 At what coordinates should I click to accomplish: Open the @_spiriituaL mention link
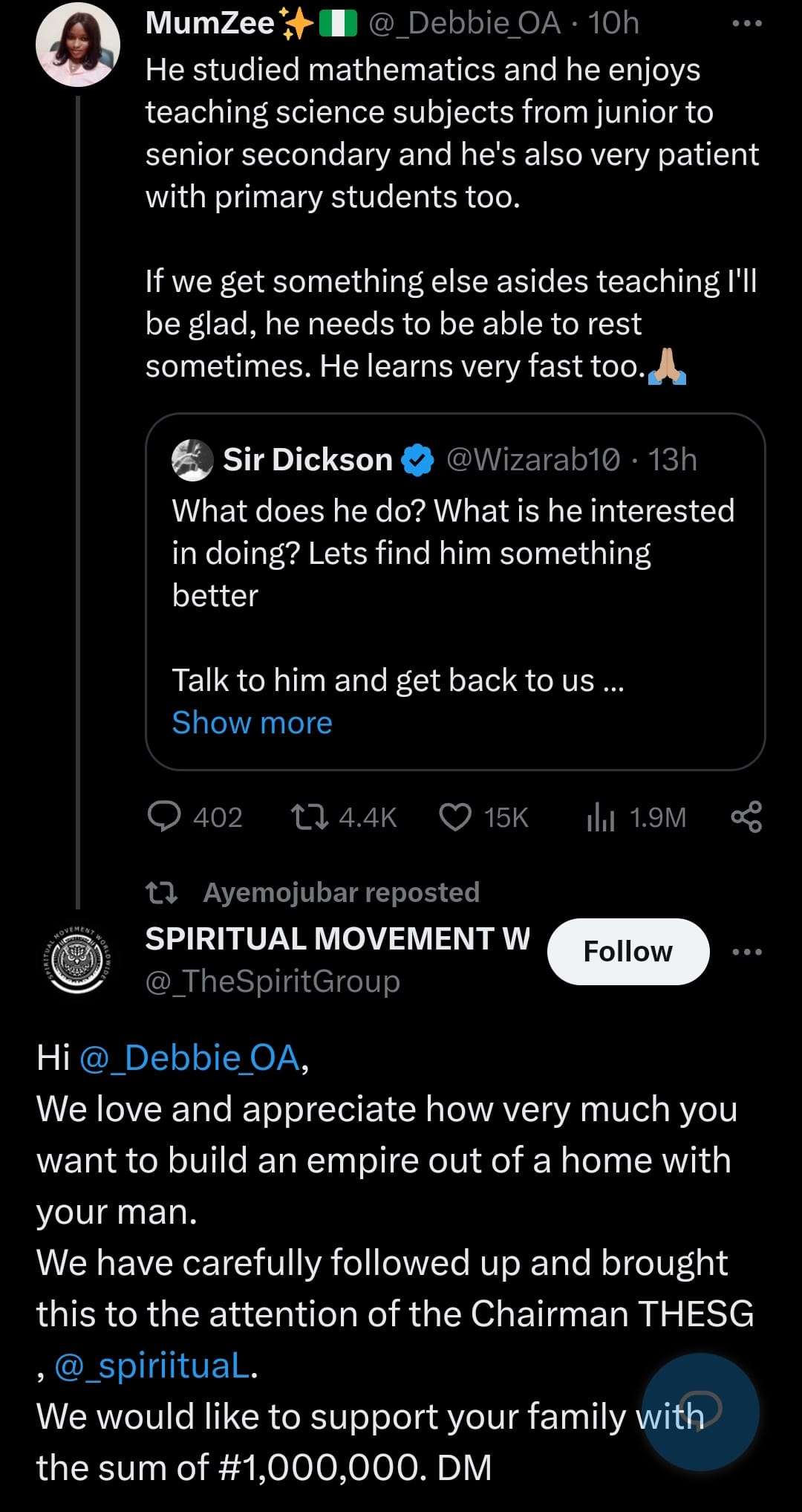click(151, 1366)
